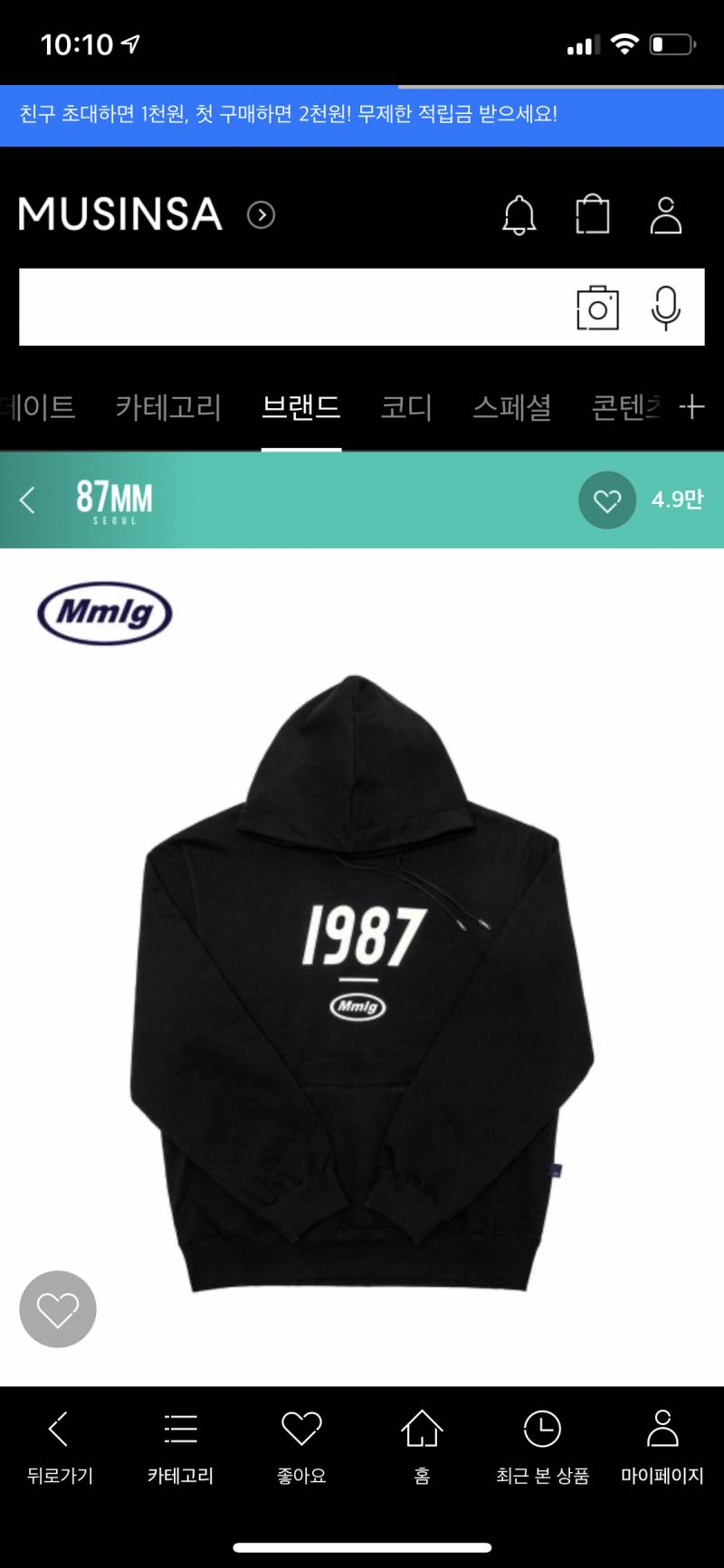This screenshot has height=1568, width=724.
Task: Like the 1987 hoodie product
Action: [x=58, y=1309]
